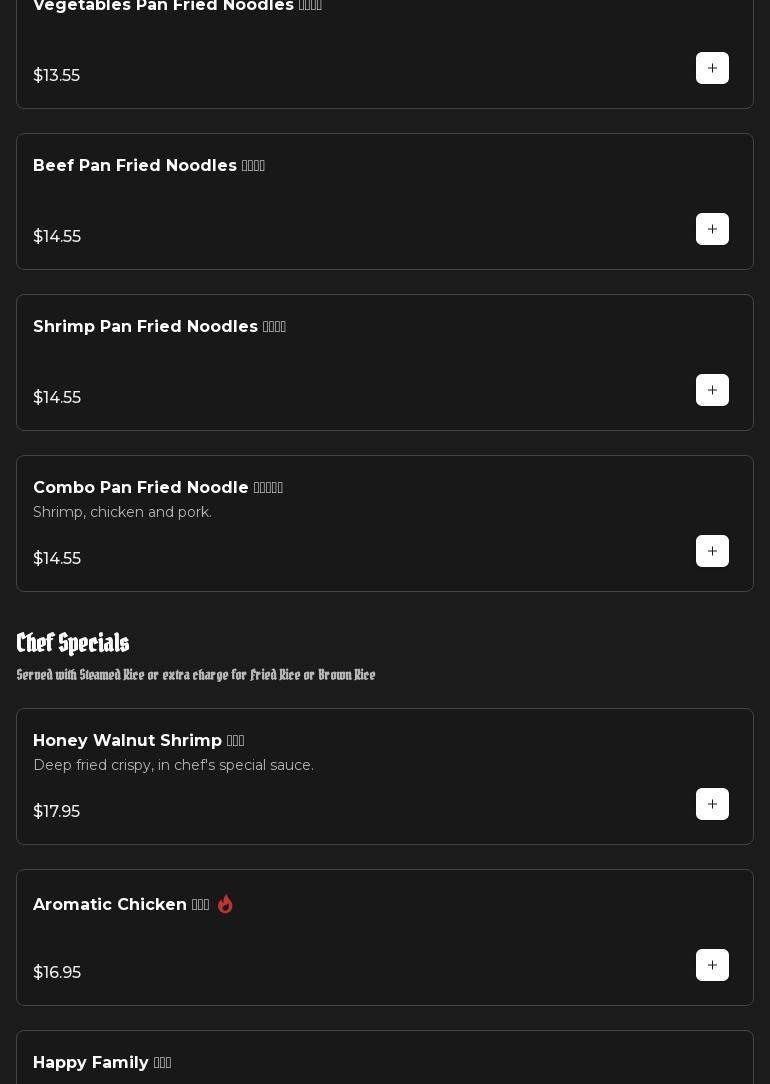The height and width of the screenshot is (1084, 770).
Task: Add Honey Walnut Shrimp to the order
Action: (712, 804)
